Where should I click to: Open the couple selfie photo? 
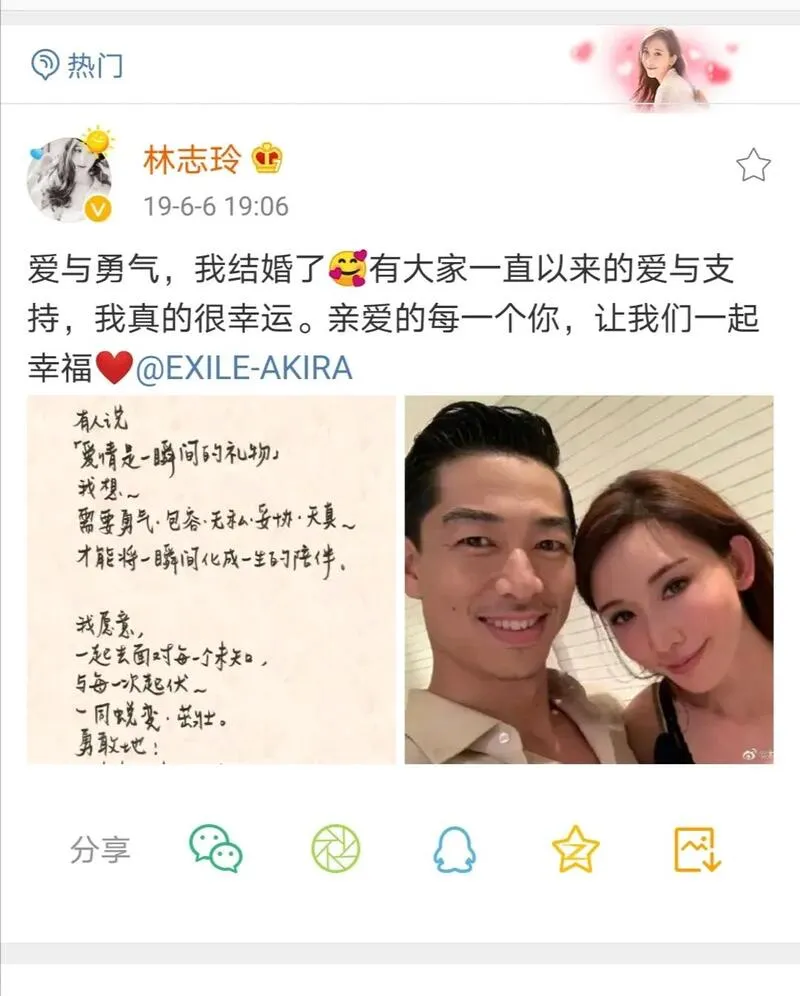point(588,579)
